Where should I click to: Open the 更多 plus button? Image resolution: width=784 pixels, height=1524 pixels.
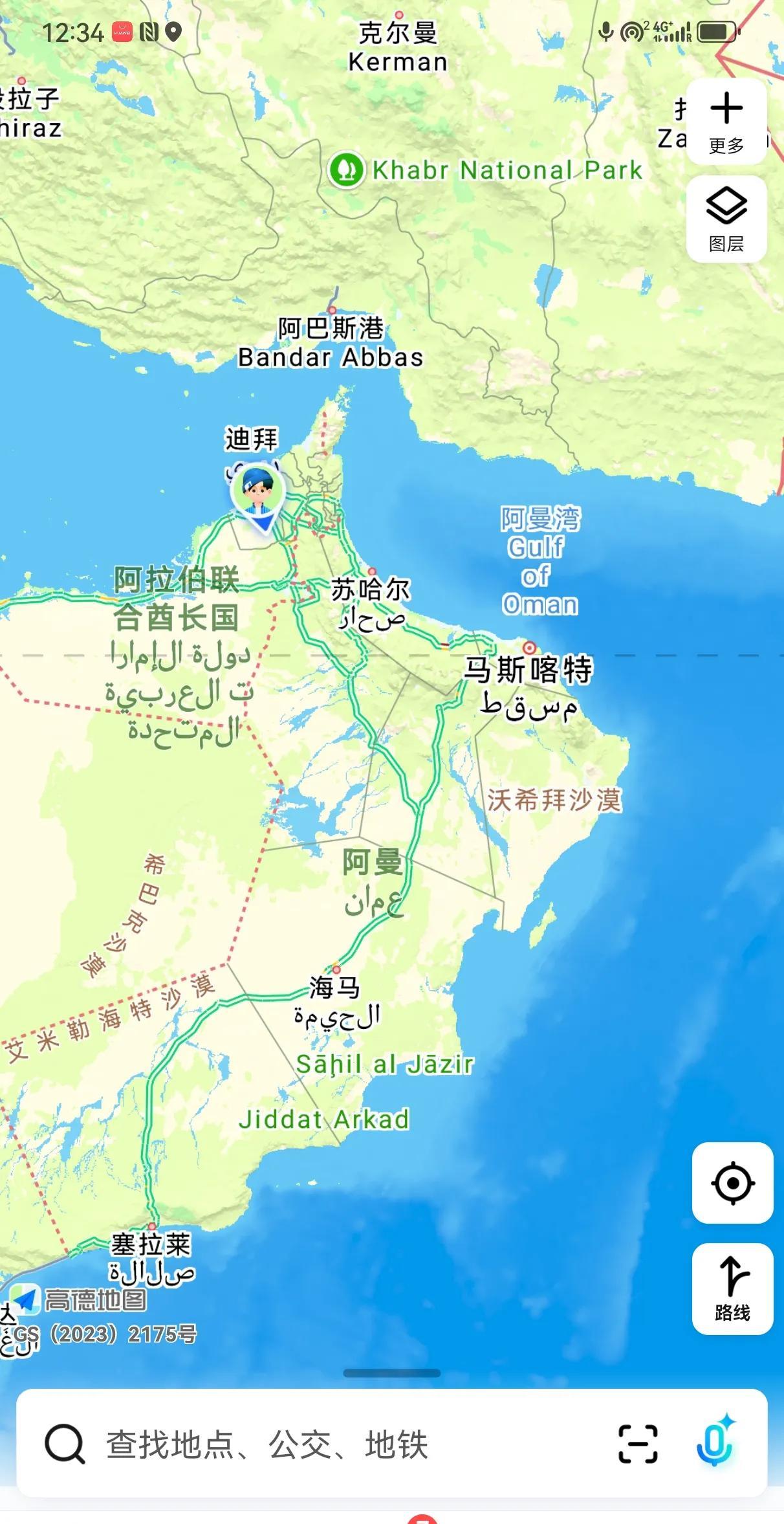[726, 122]
